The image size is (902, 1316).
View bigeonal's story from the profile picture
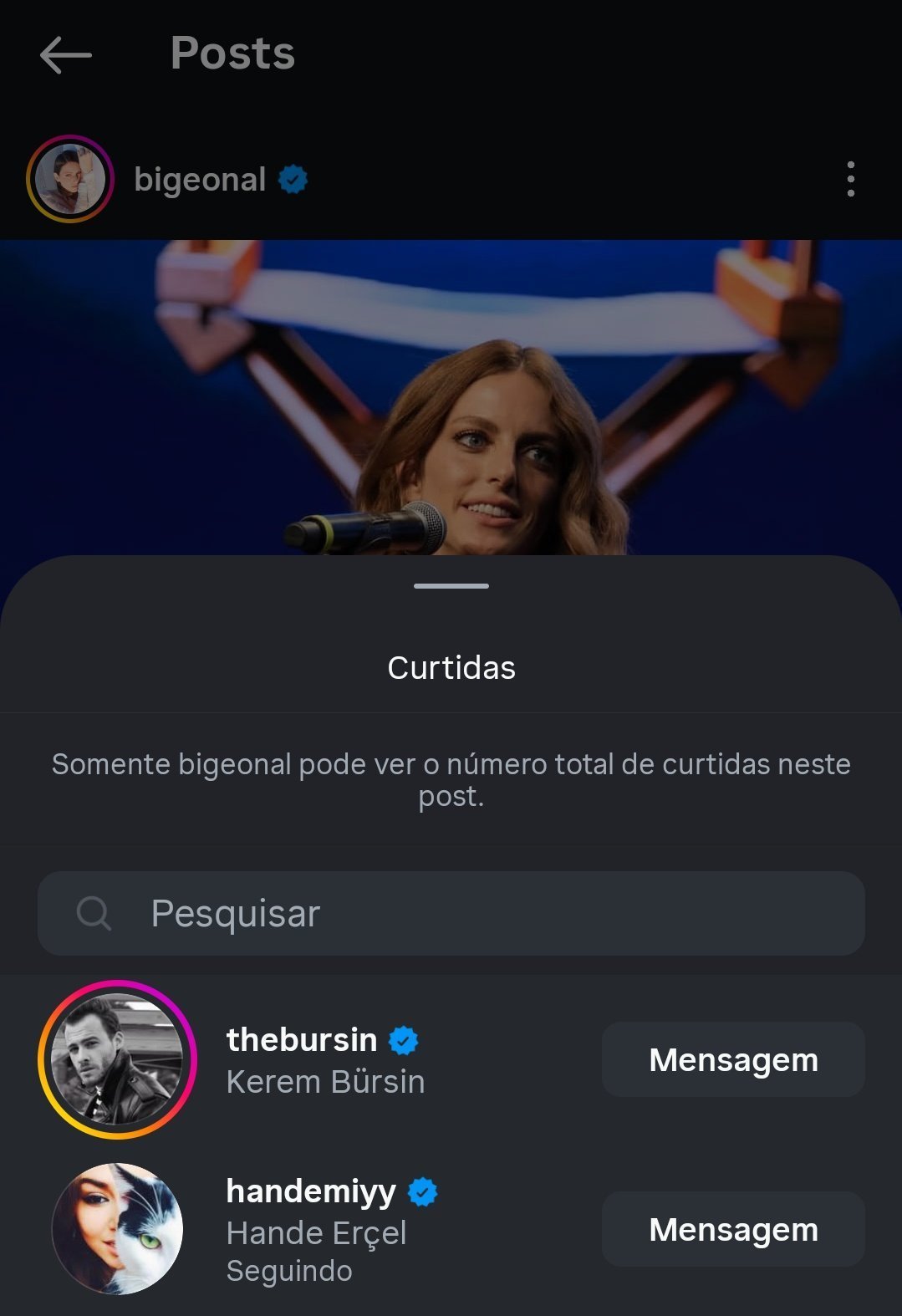[70, 179]
